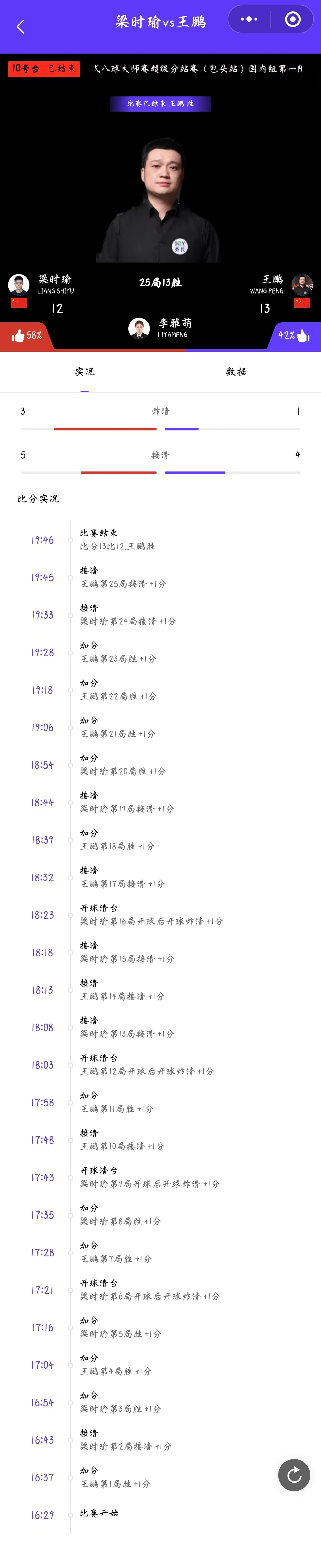The image size is (321, 1568).
Task: Open the mini program three-dot menu
Action: 249,19
